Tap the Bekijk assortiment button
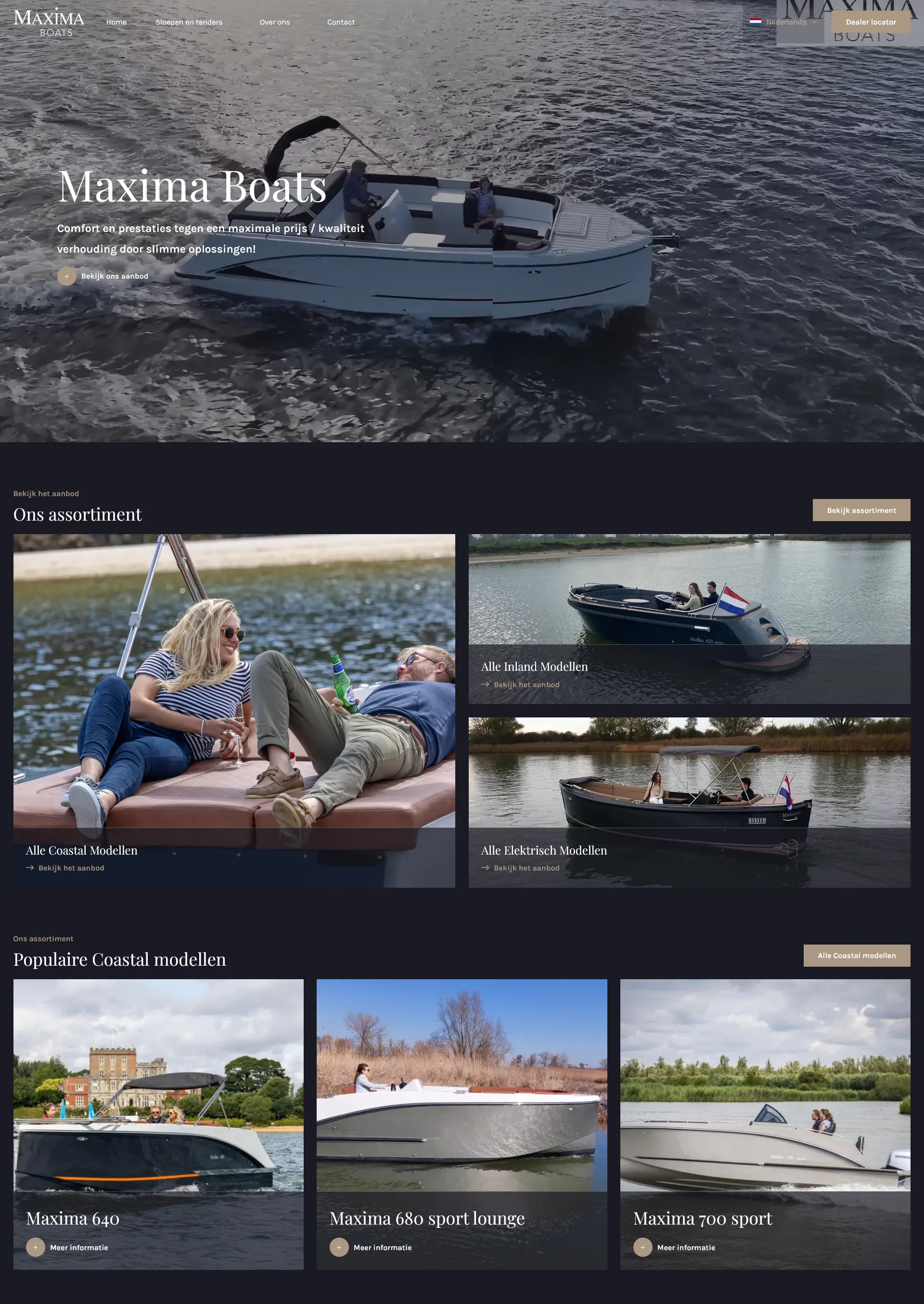This screenshot has width=924, height=1304. click(861, 511)
